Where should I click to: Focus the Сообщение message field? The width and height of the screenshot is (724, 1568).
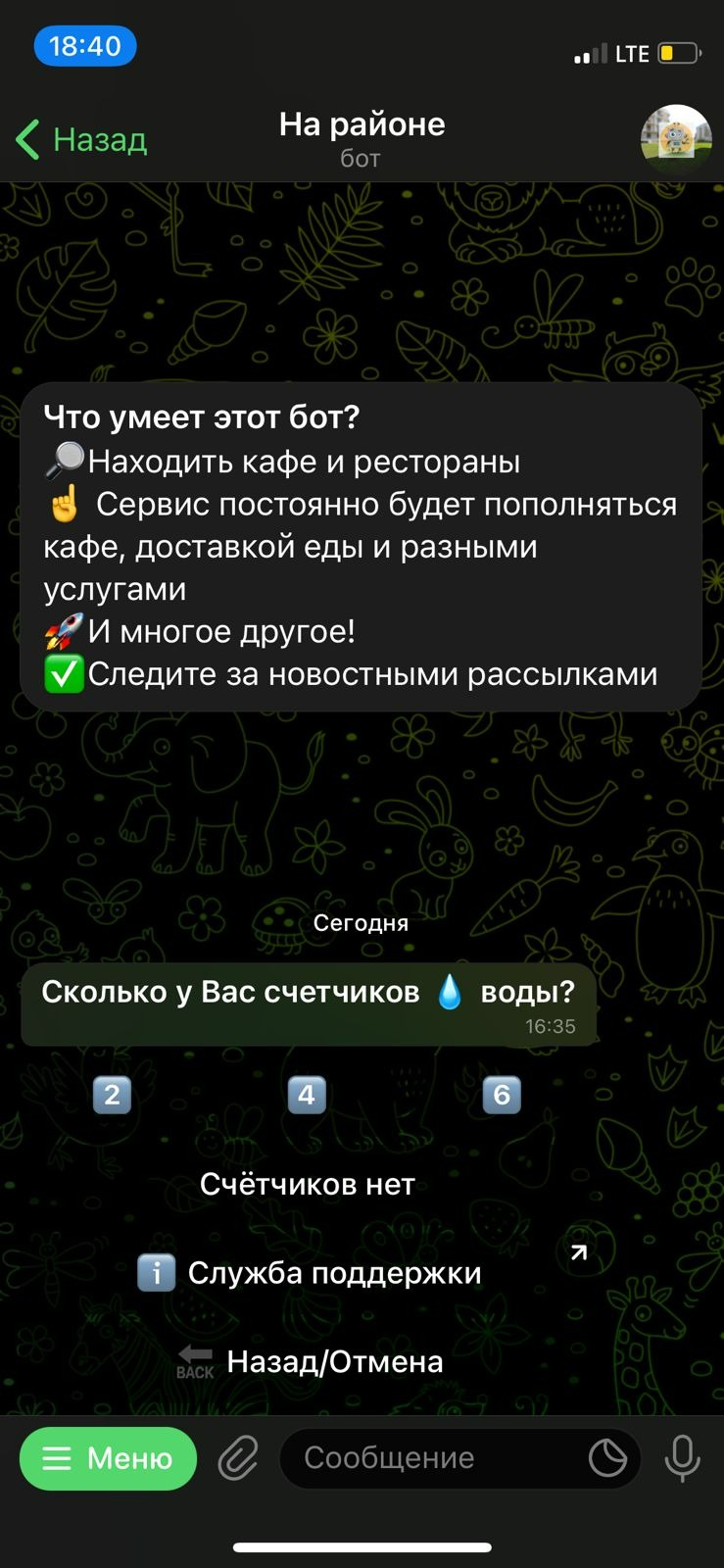pos(431,1458)
